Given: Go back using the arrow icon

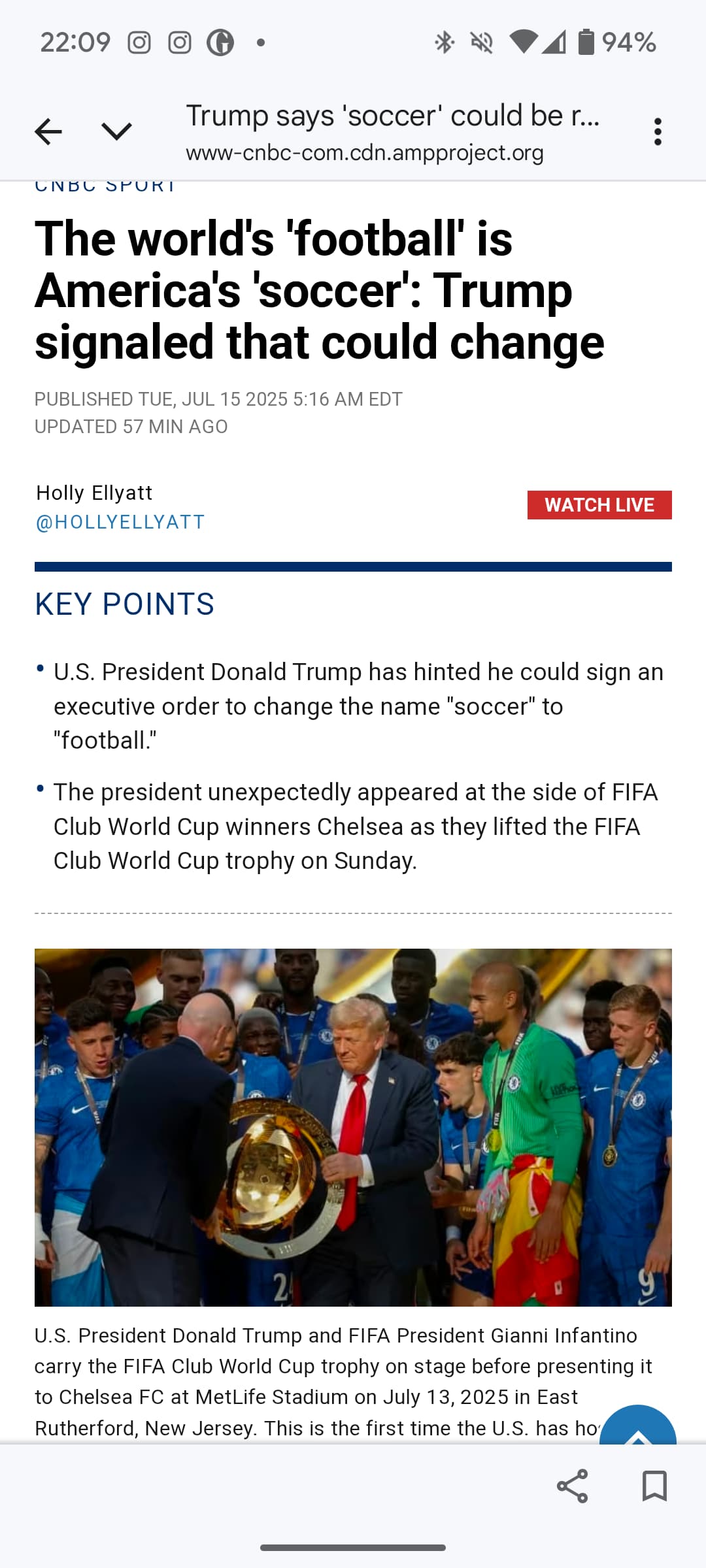Looking at the screenshot, I should tap(48, 131).
